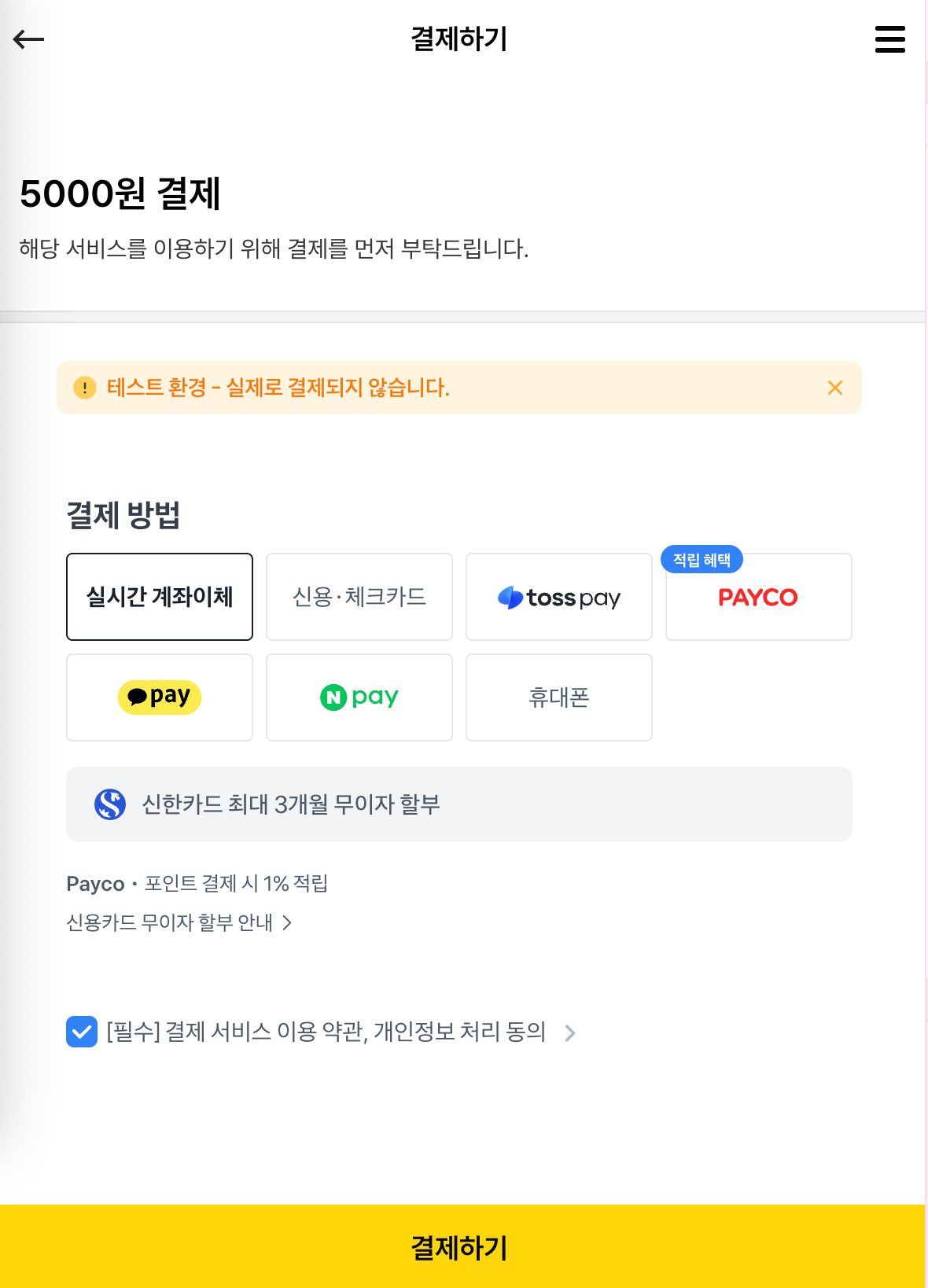The height and width of the screenshot is (1288, 928).
Task: Select Naver pay option
Action: pyautogui.click(x=359, y=697)
